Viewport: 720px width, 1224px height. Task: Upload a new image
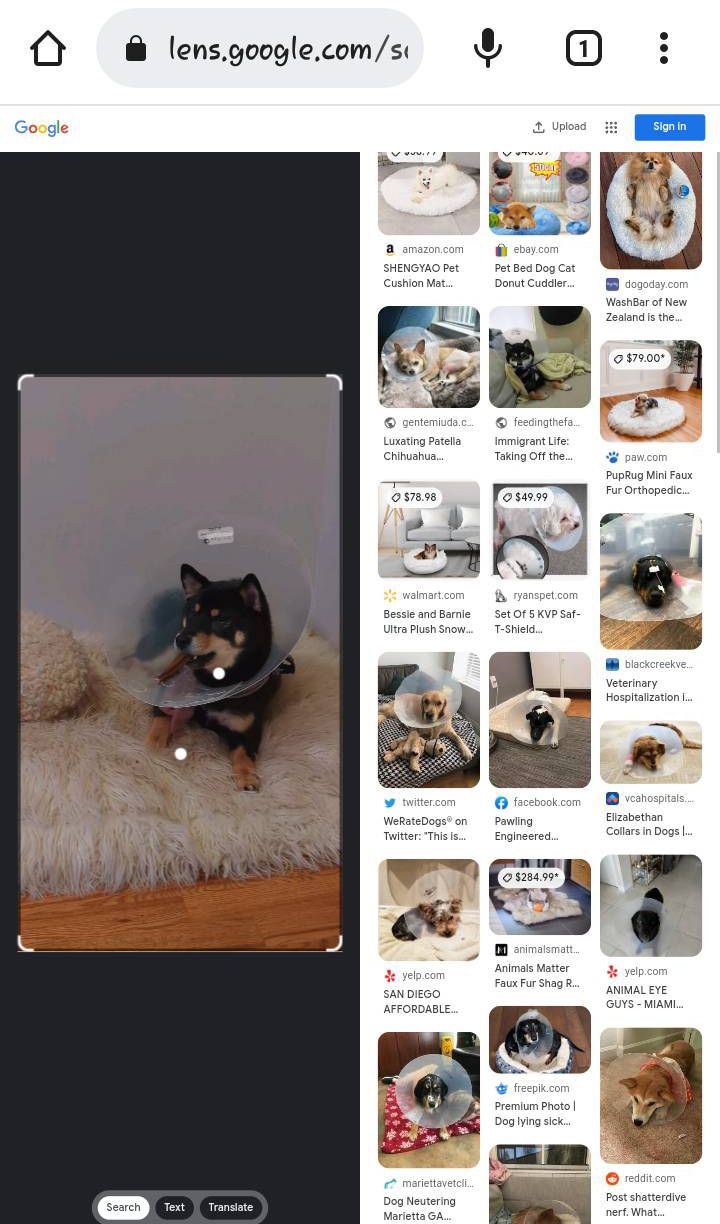pyautogui.click(x=559, y=127)
